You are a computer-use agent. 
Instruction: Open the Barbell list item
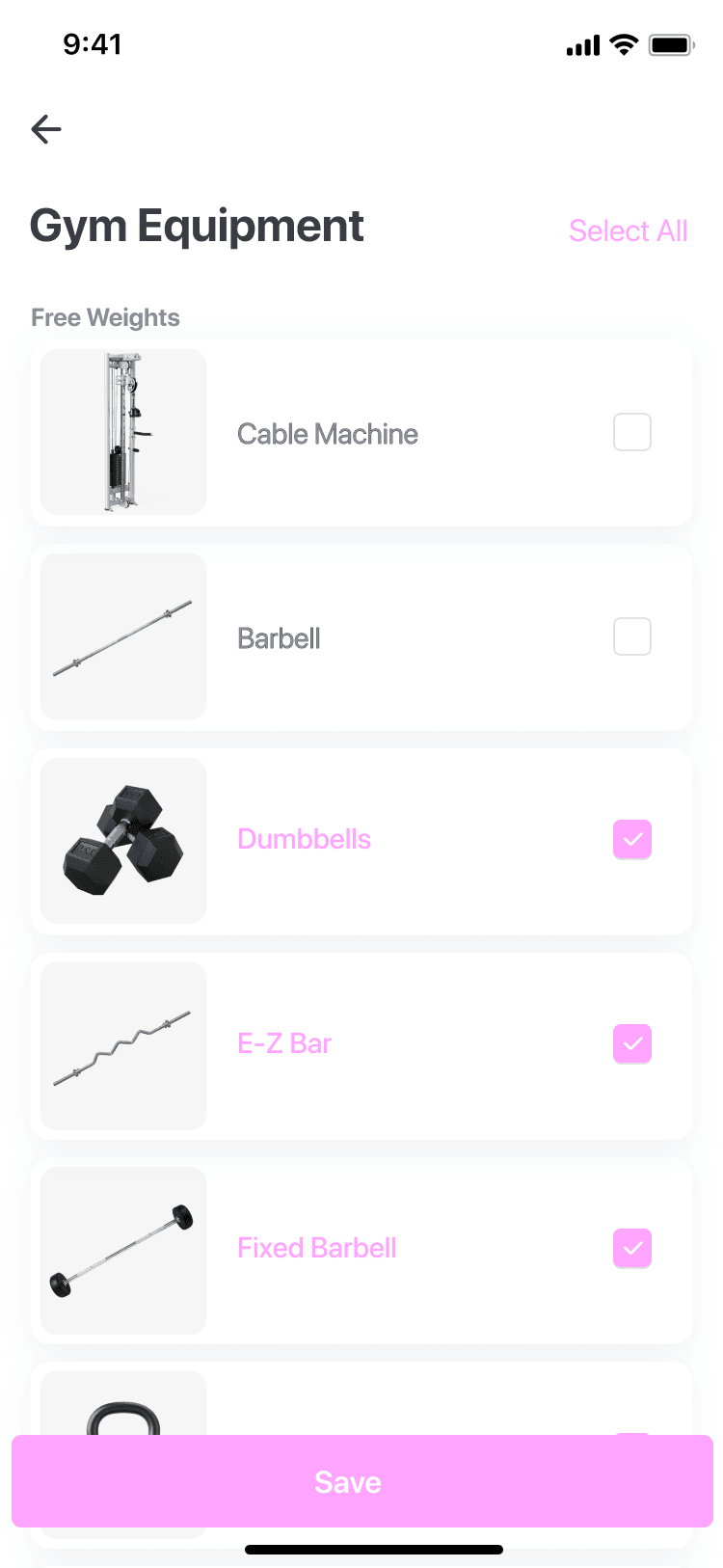[x=361, y=636]
